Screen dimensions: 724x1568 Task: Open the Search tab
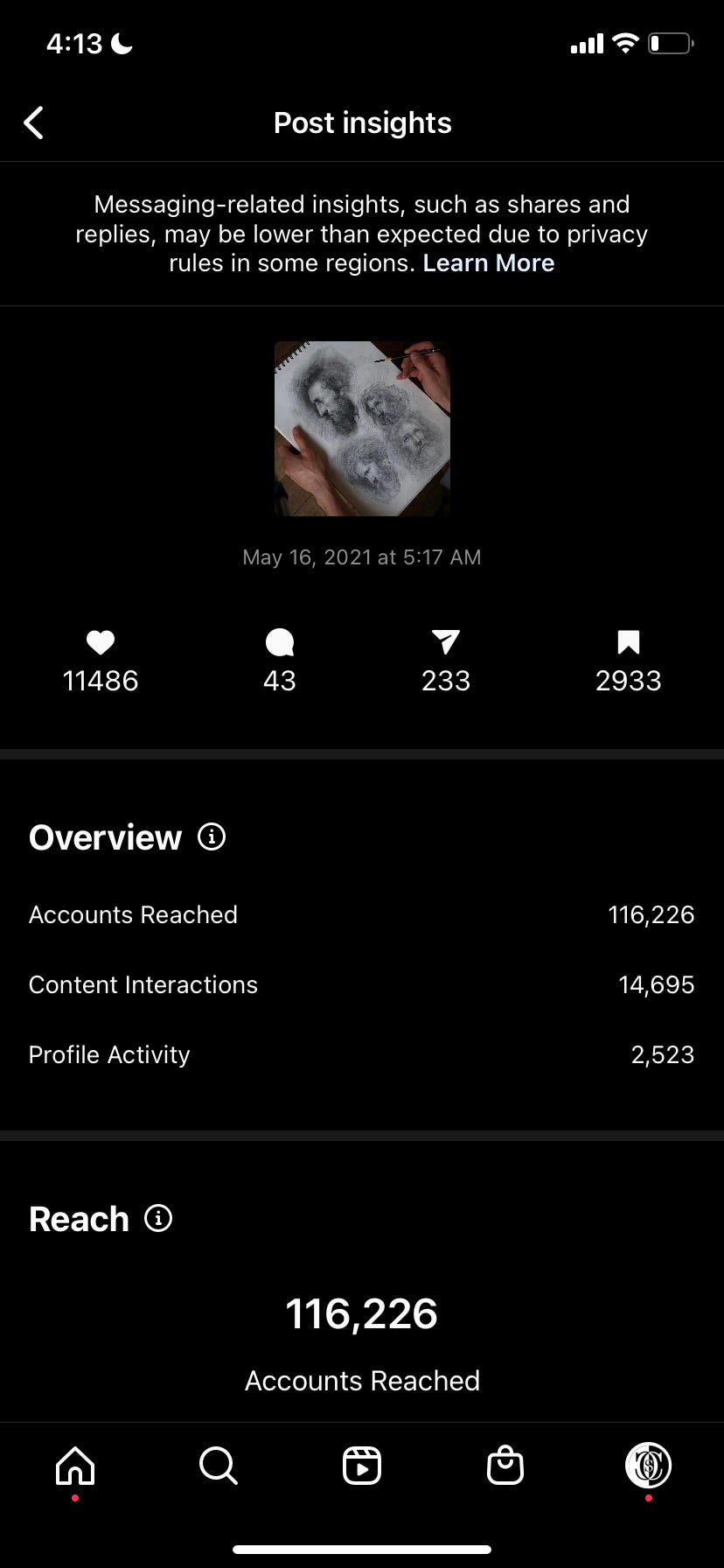[219, 1466]
